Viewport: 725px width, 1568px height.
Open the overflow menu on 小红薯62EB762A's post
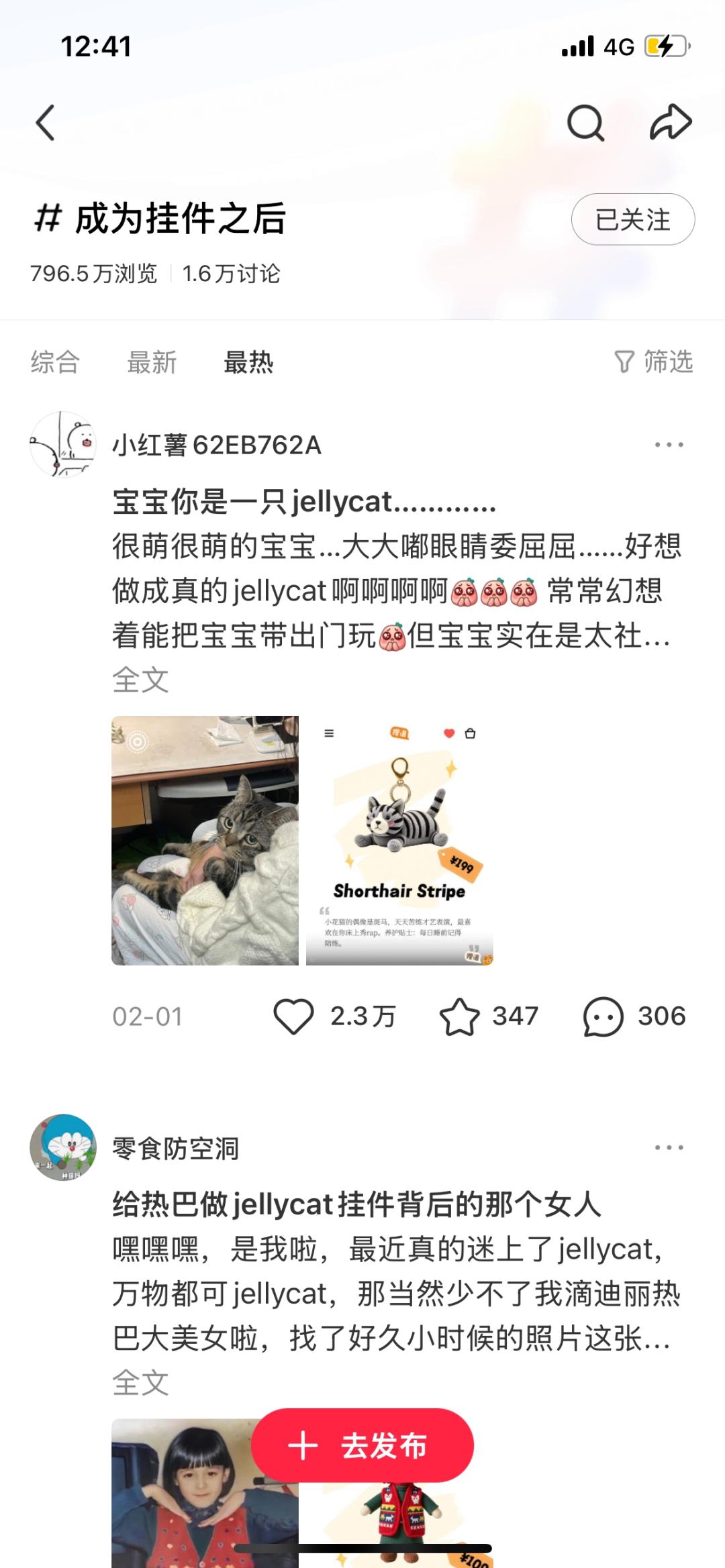pos(669,445)
